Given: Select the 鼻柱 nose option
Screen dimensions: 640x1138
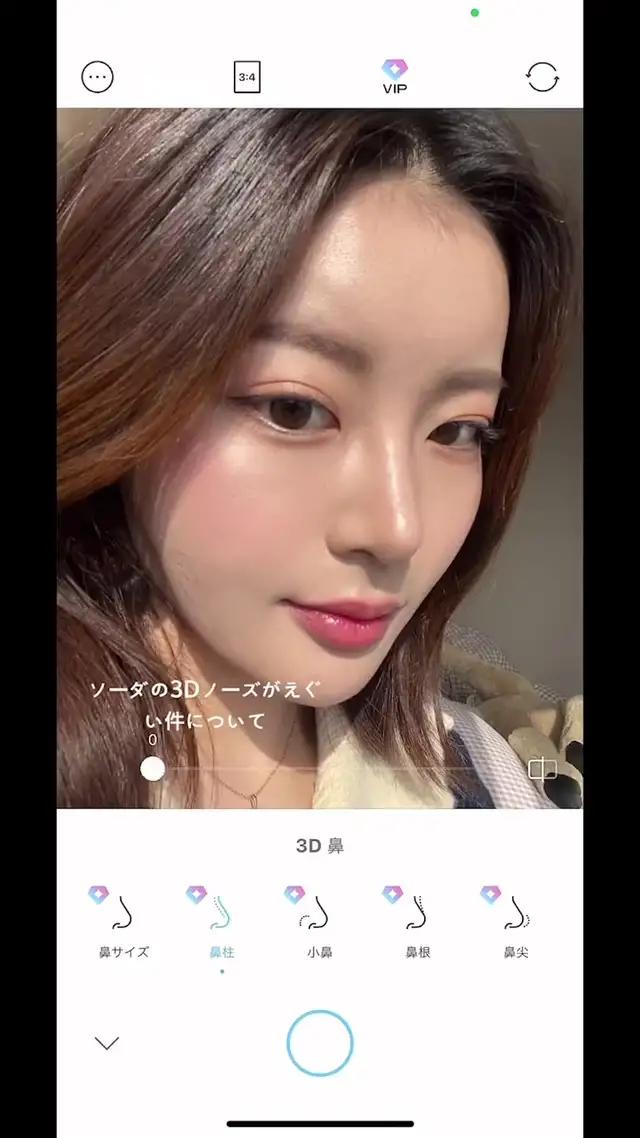Looking at the screenshot, I should point(222,924).
